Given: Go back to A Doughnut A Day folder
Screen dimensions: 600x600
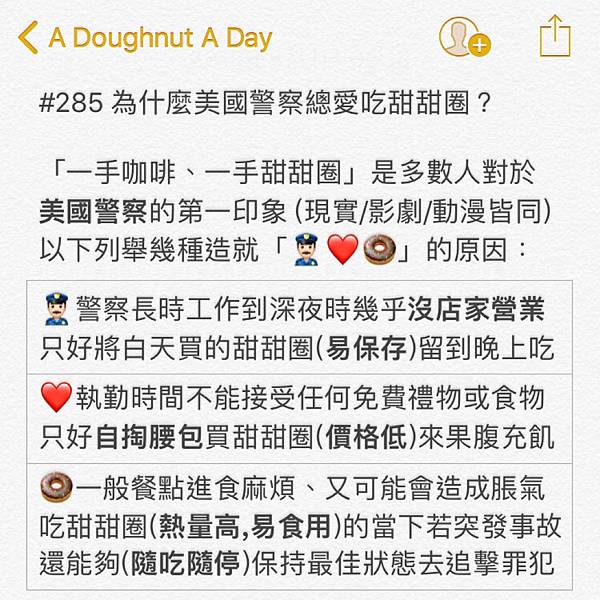Looking at the screenshot, I should 144,38.
